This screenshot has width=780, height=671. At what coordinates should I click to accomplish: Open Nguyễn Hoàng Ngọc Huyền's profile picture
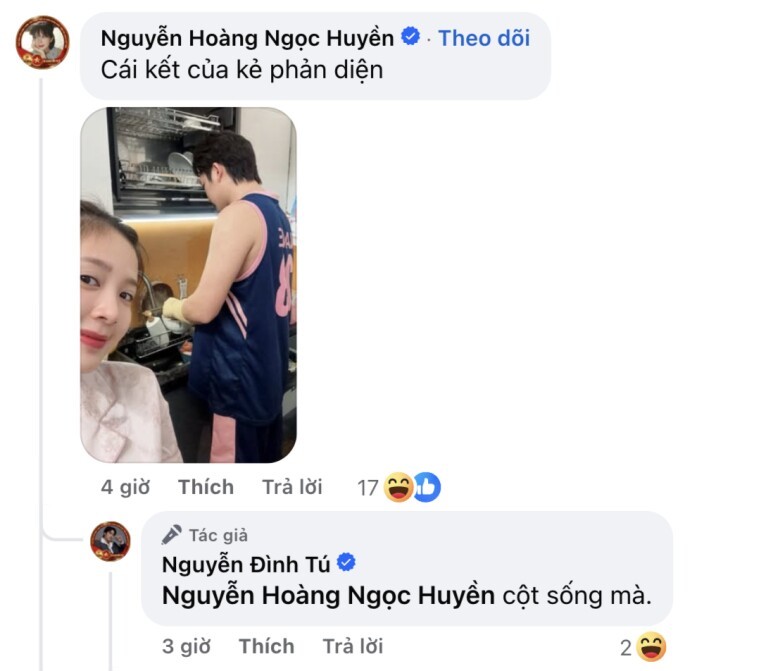pos(43,42)
